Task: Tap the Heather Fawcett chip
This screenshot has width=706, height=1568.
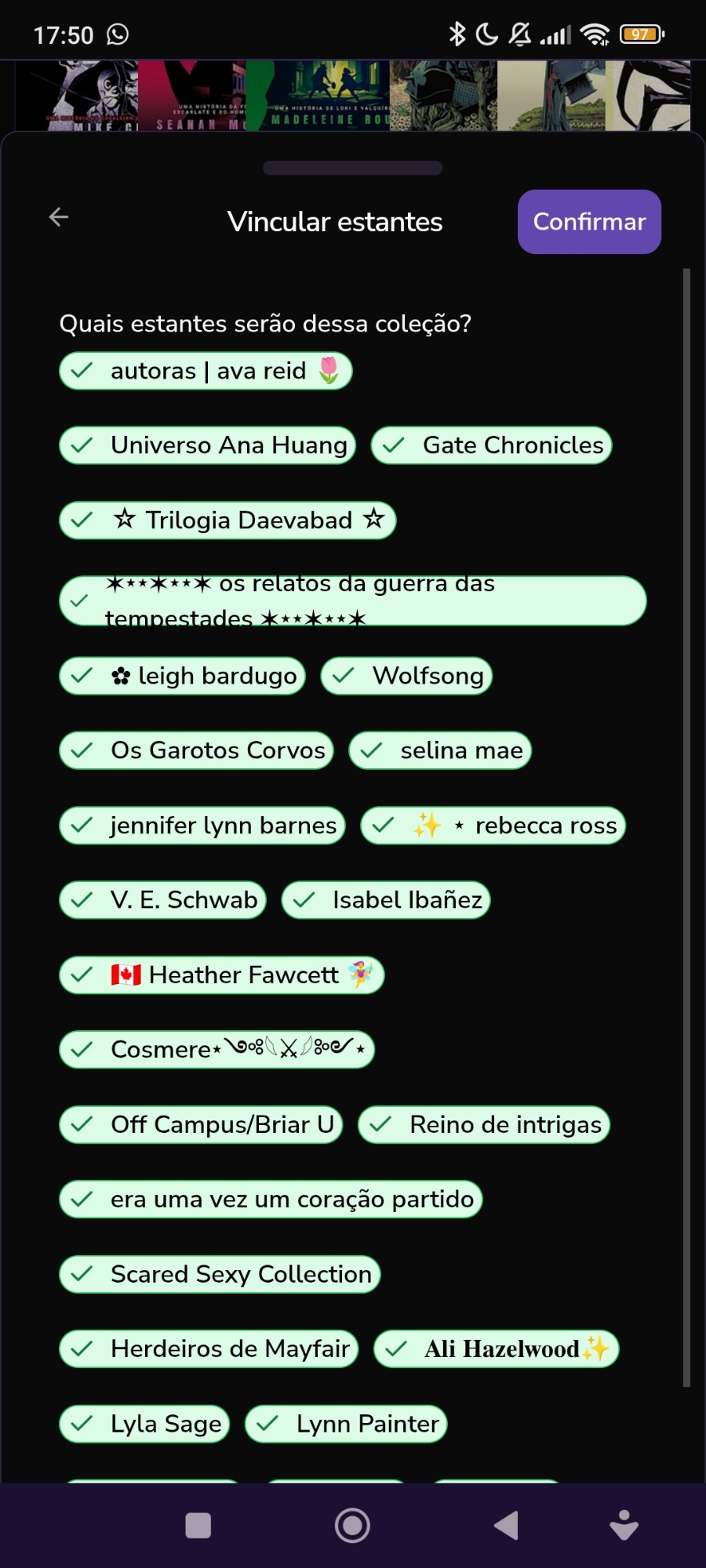Action: coord(222,975)
